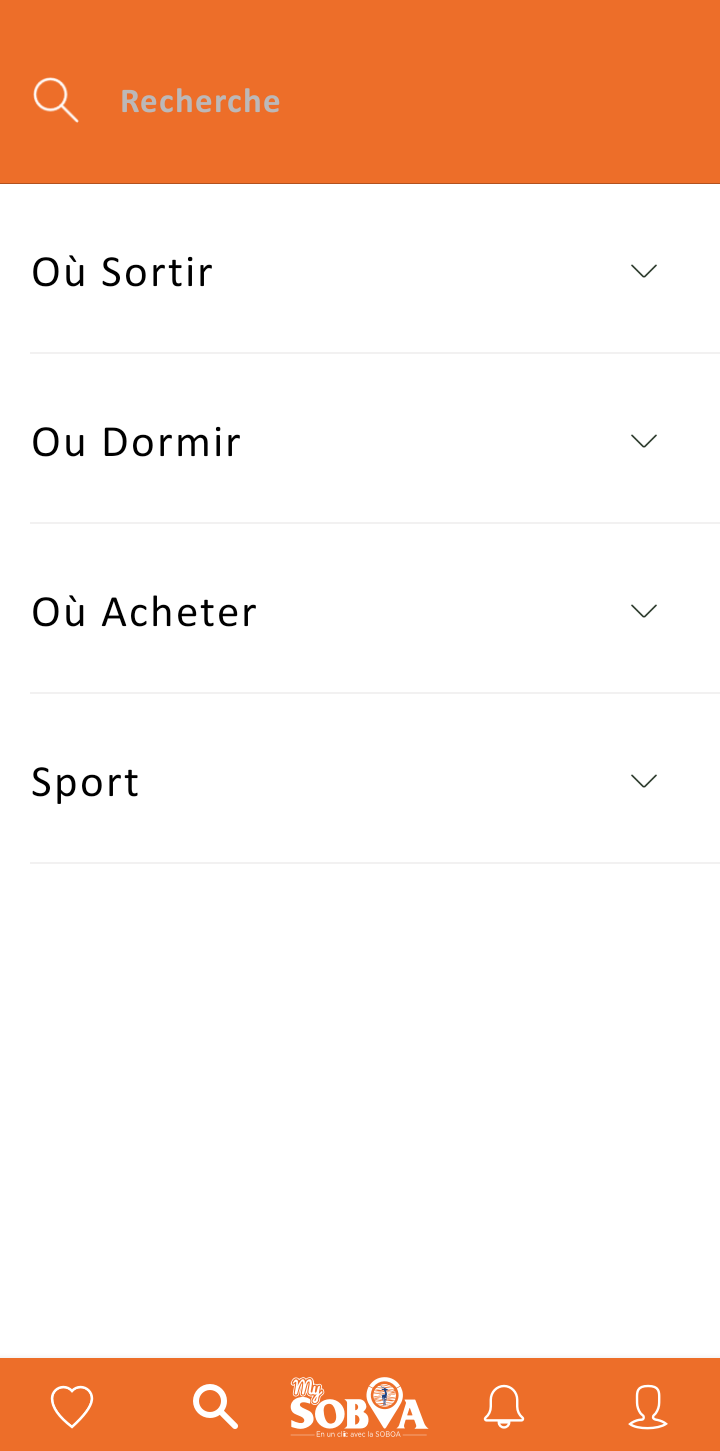Expand the Sport section
The height and width of the screenshot is (1451, 720).
coord(643,781)
